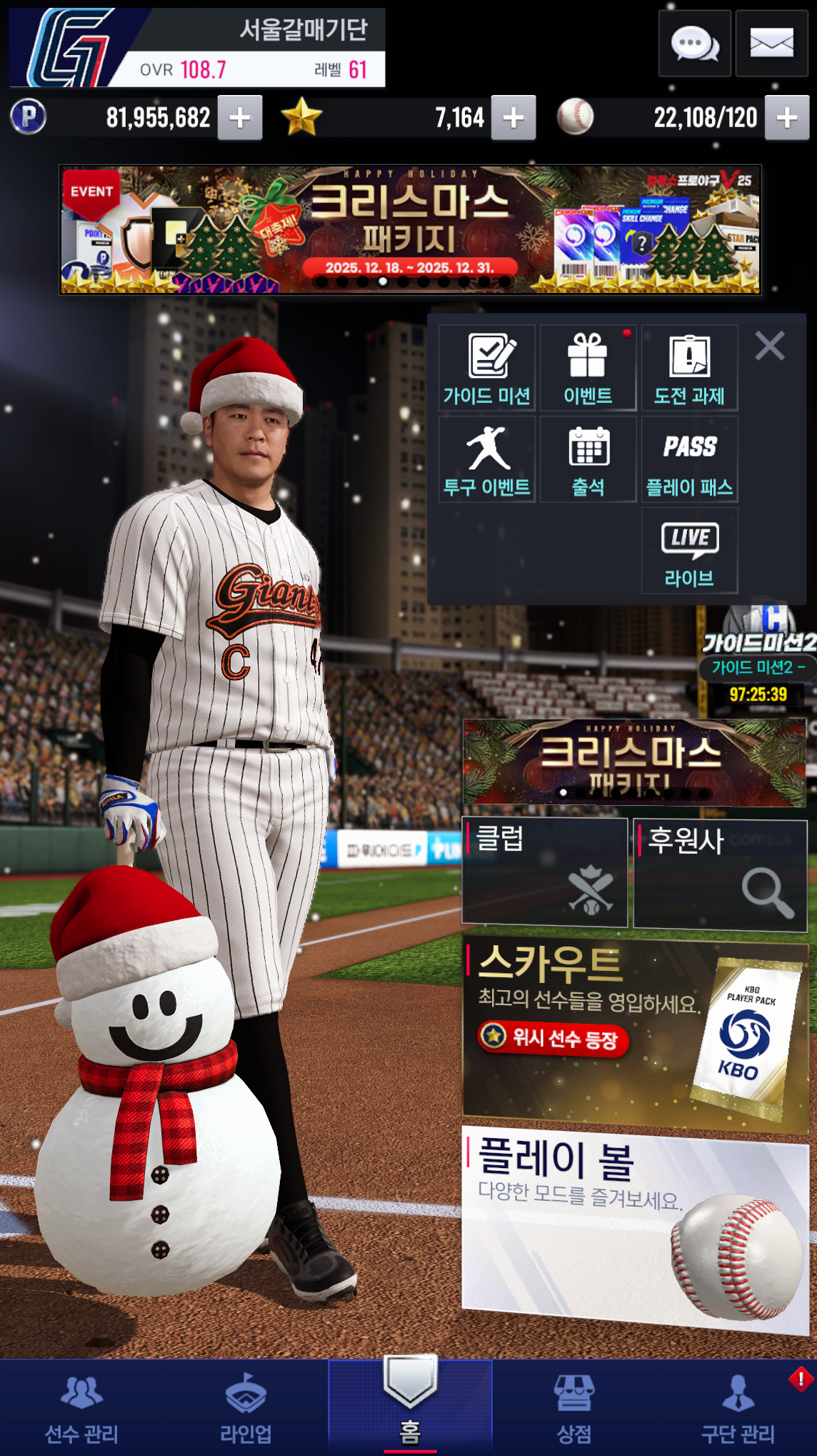Start 플레이 볼 game modes
817x1456 pixels.
click(x=634, y=1227)
